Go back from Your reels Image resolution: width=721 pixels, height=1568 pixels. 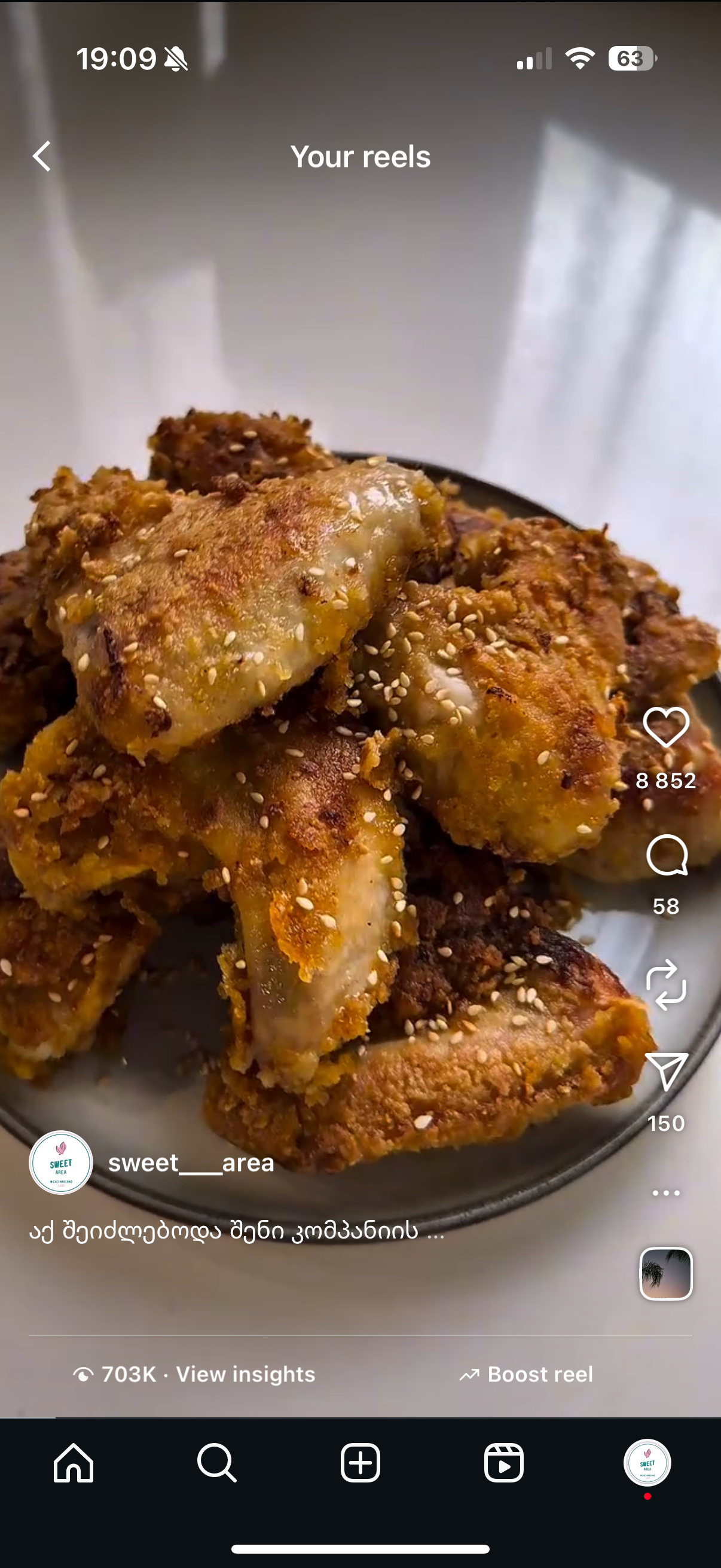(x=41, y=157)
